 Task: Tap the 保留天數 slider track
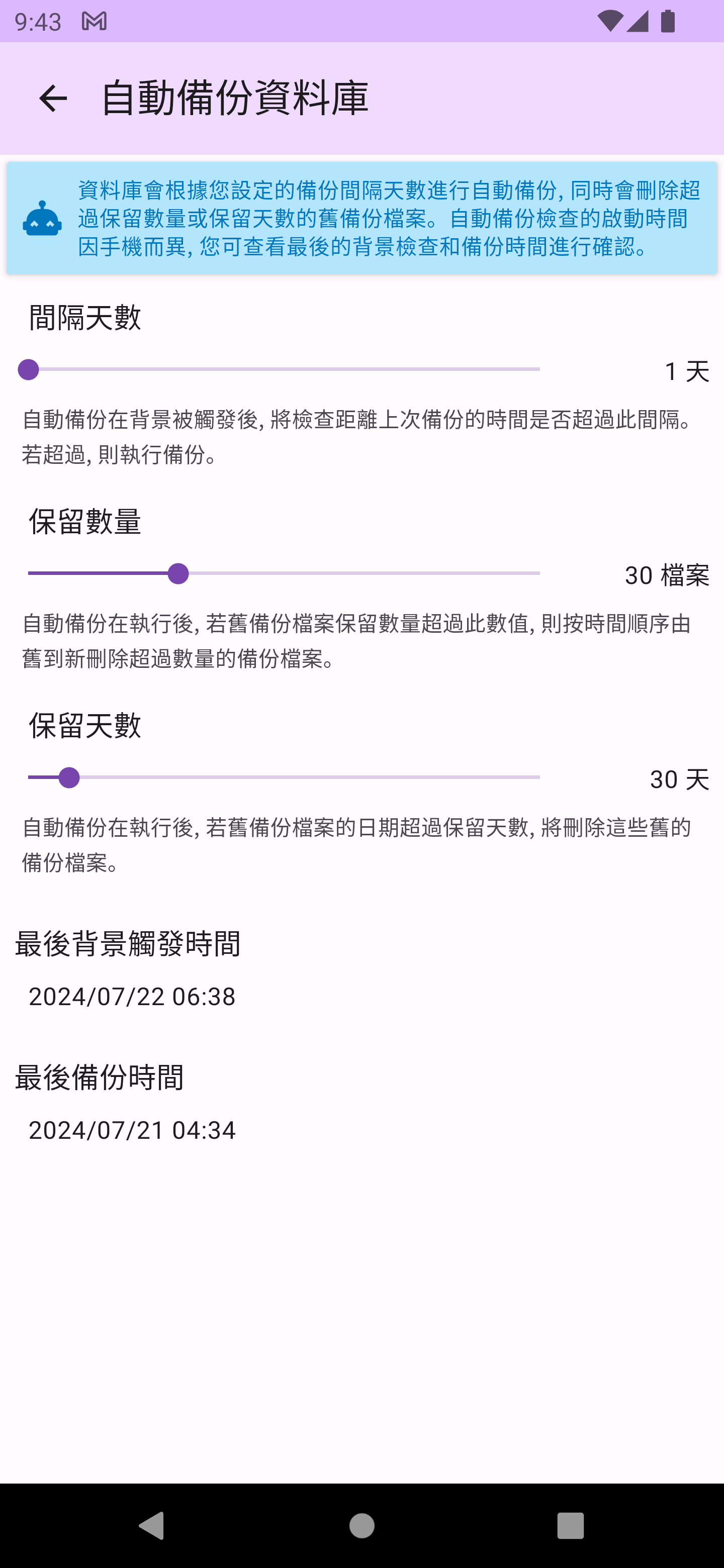pyautogui.click(x=284, y=777)
